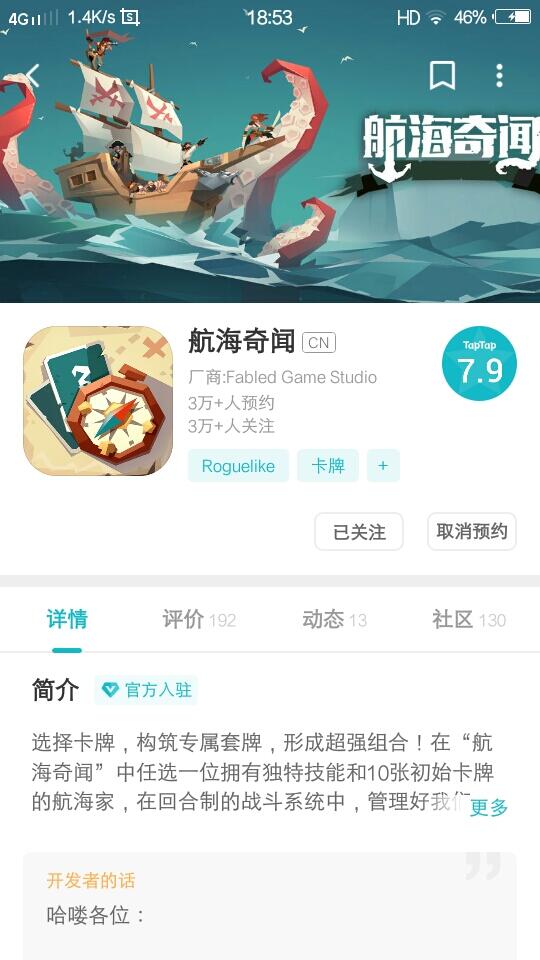Viewport: 540px width, 960px height.
Task: Bookmark this game page
Action: (x=441, y=76)
